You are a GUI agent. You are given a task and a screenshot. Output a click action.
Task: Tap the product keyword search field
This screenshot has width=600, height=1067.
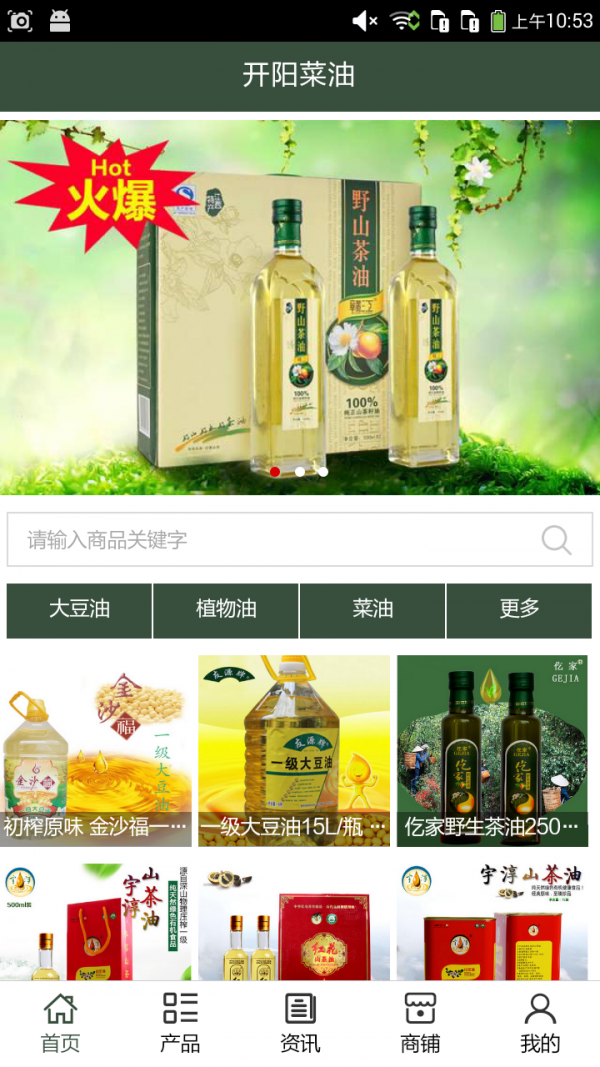[270, 540]
